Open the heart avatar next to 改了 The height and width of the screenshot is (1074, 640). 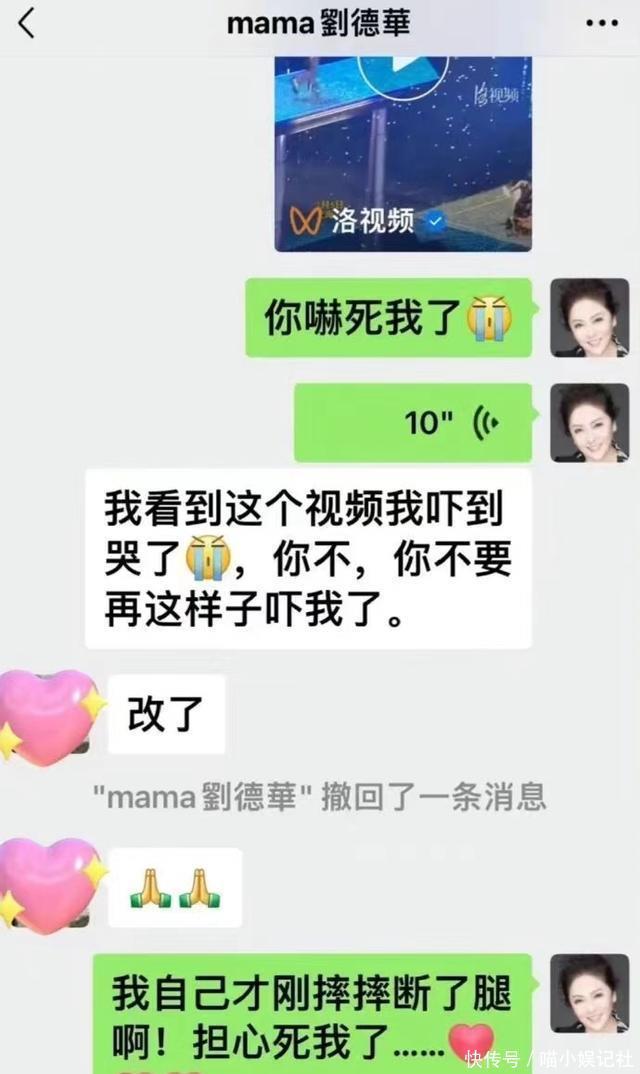50,717
